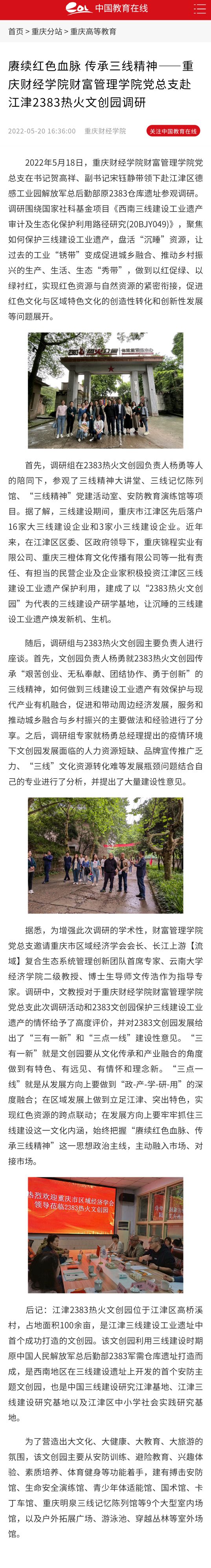Open 重庆分站 breadcrumb link
Screen dimensions: 211x1568
[x=47, y=32]
